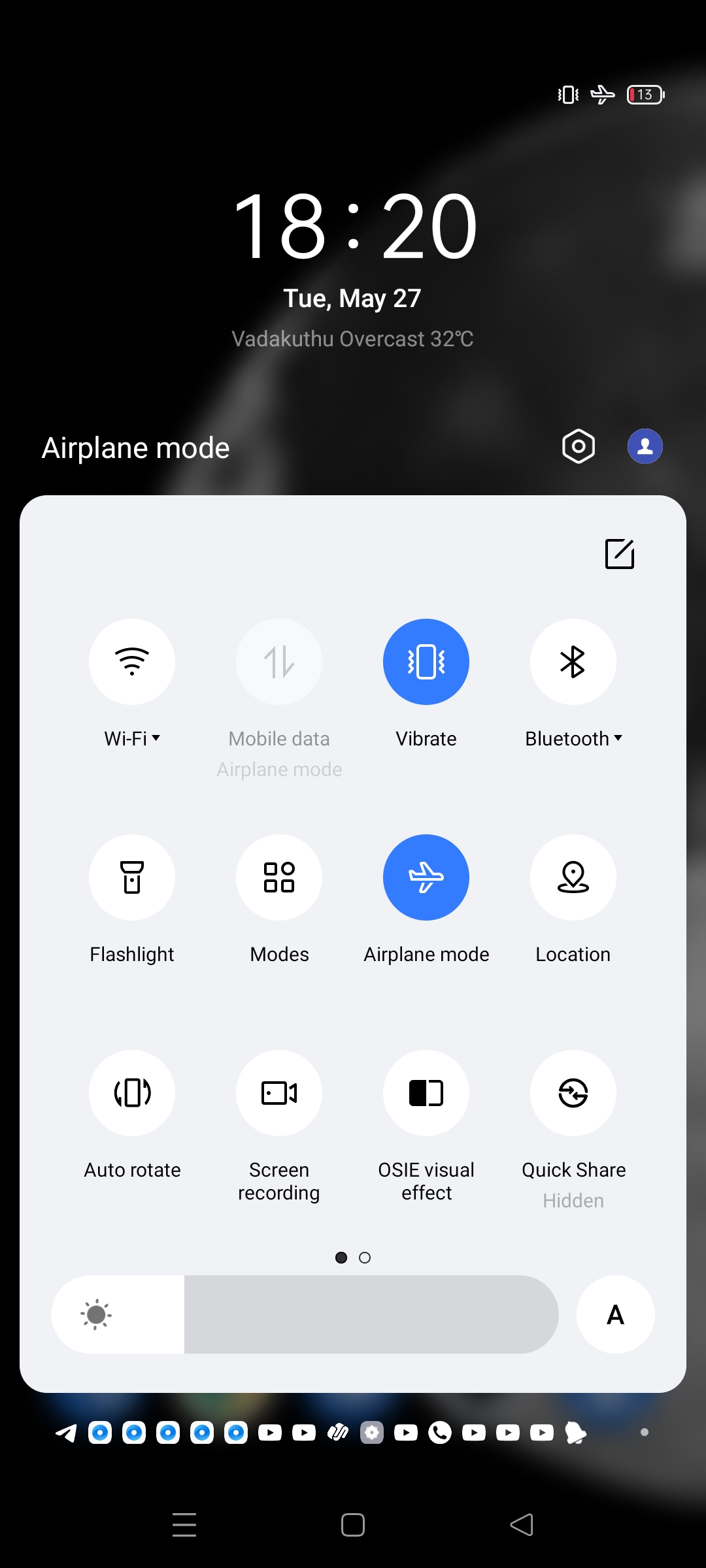The image size is (706, 1568).
Task: Turn on the Flashlight
Action: (132, 877)
